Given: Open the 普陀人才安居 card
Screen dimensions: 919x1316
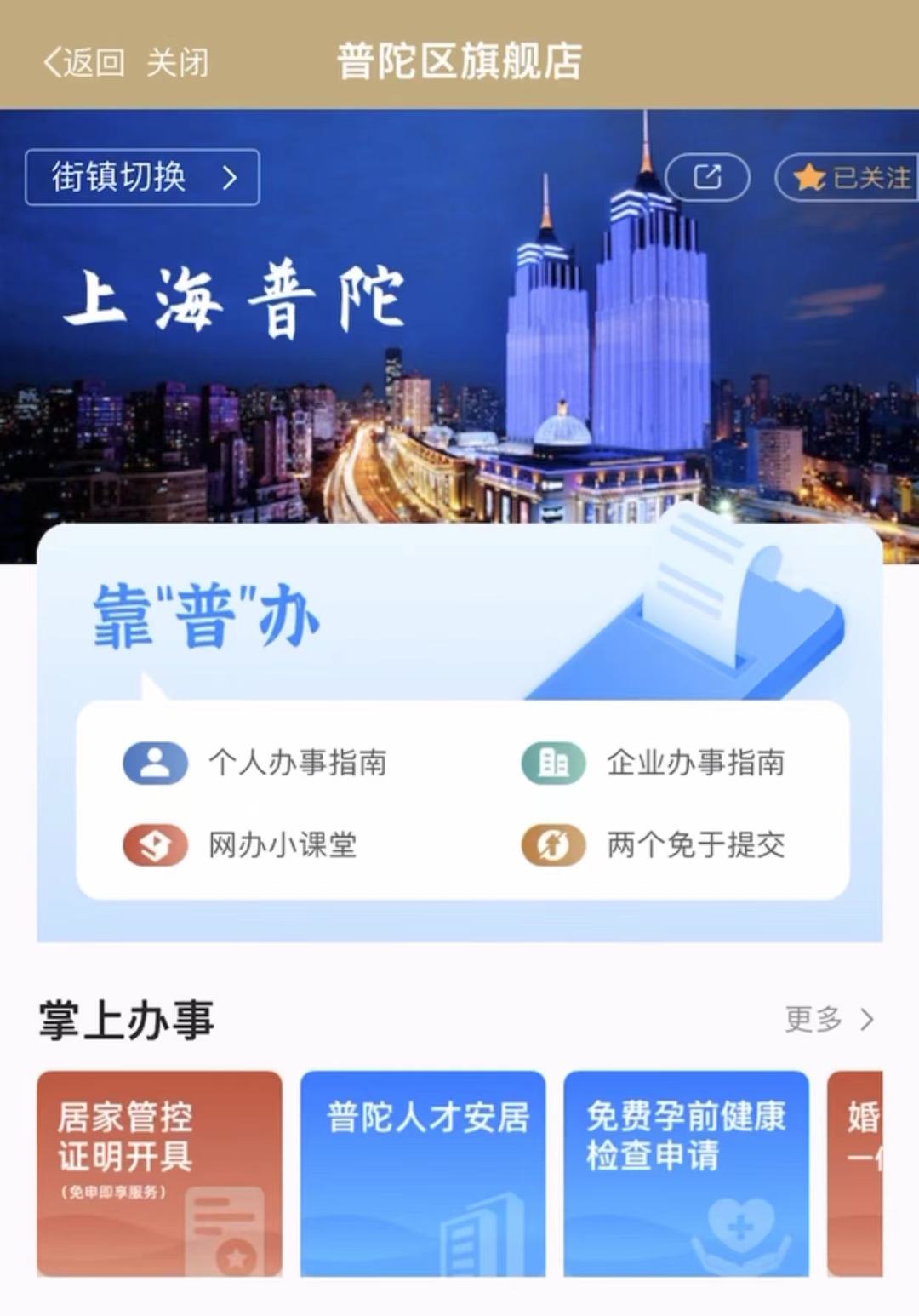Looking at the screenshot, I should click(423, 1173).
